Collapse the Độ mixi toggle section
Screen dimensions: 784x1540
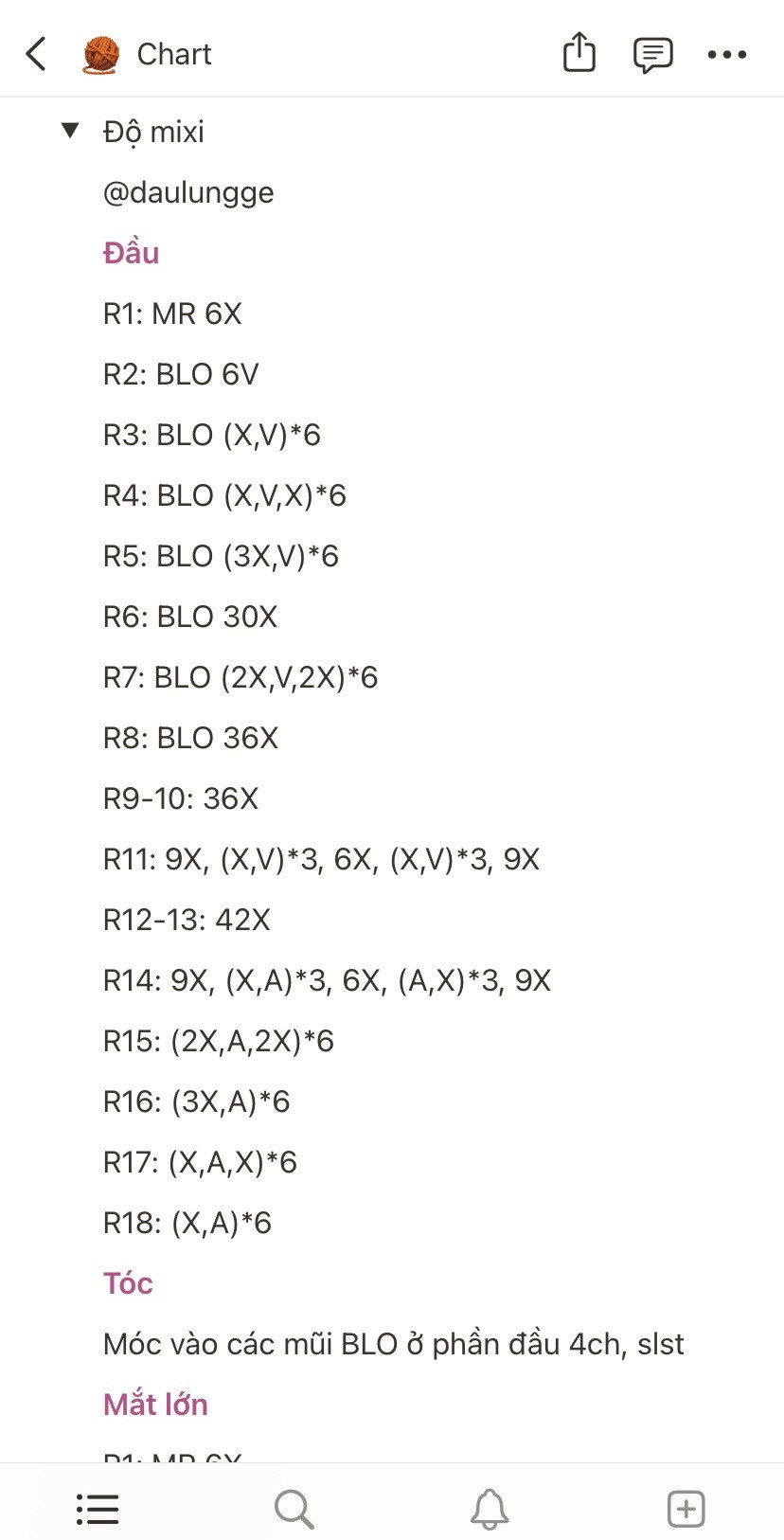[70, 131]
